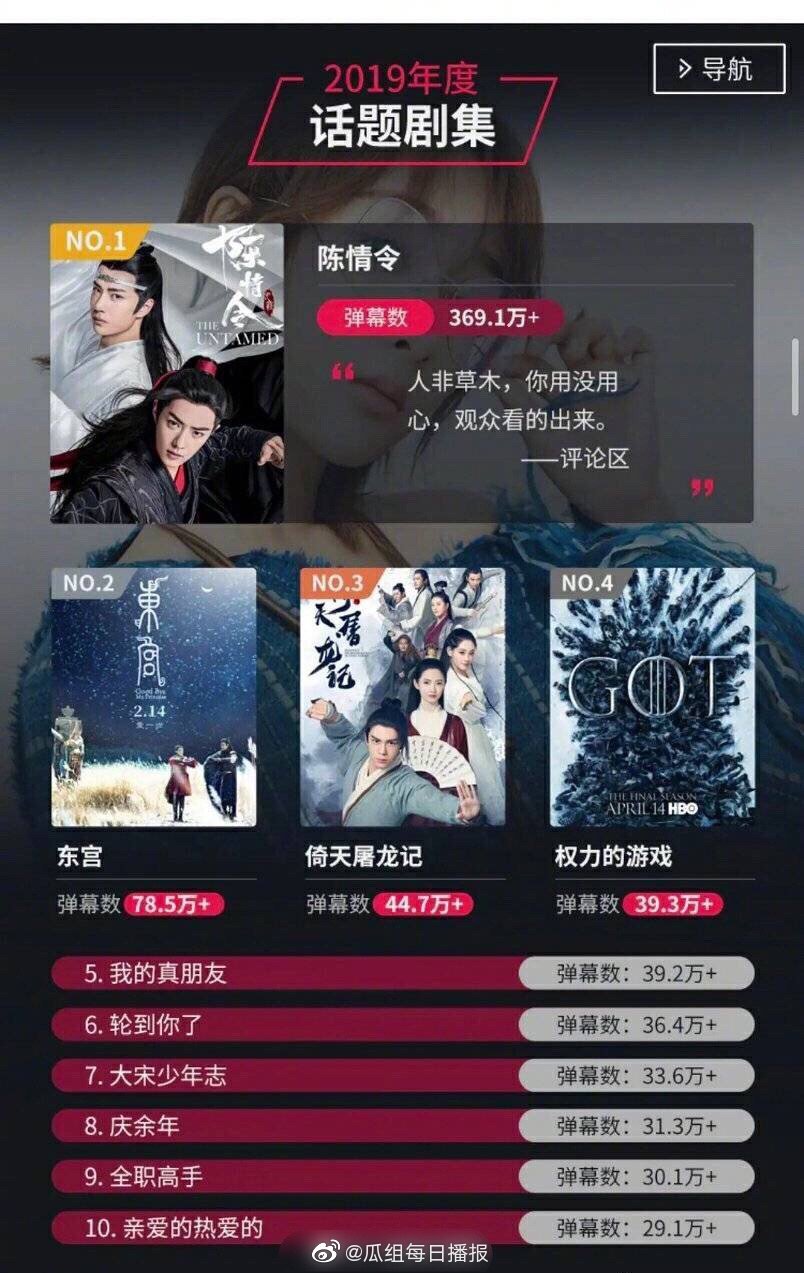View the NO.2 东宫 drama poster
This screenshot has height=1273, width=804.
(154, 697)
